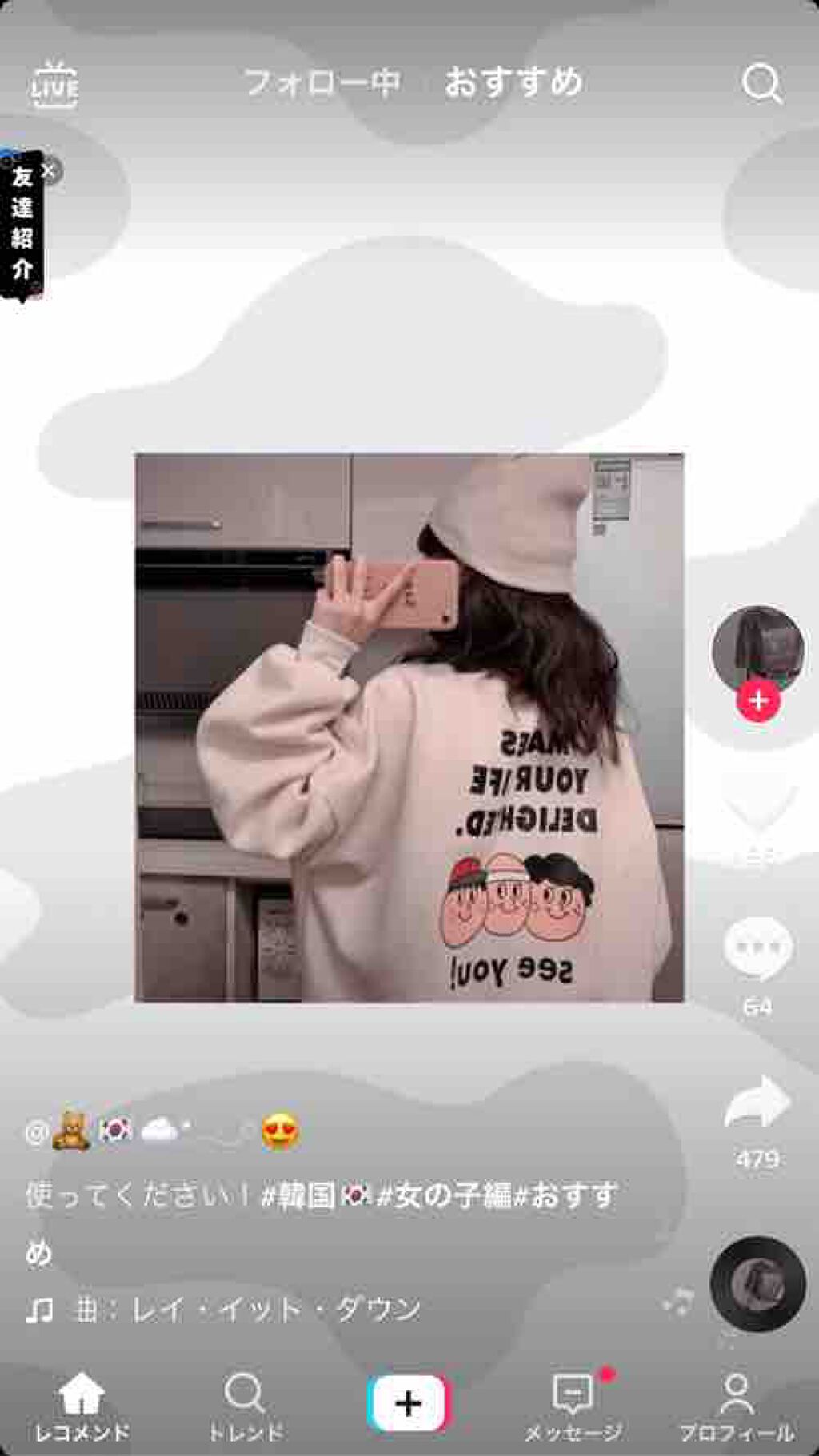Viewport: 819px width, 1456px height.
Task: Open the comments bubble
Action: (757, 950)
